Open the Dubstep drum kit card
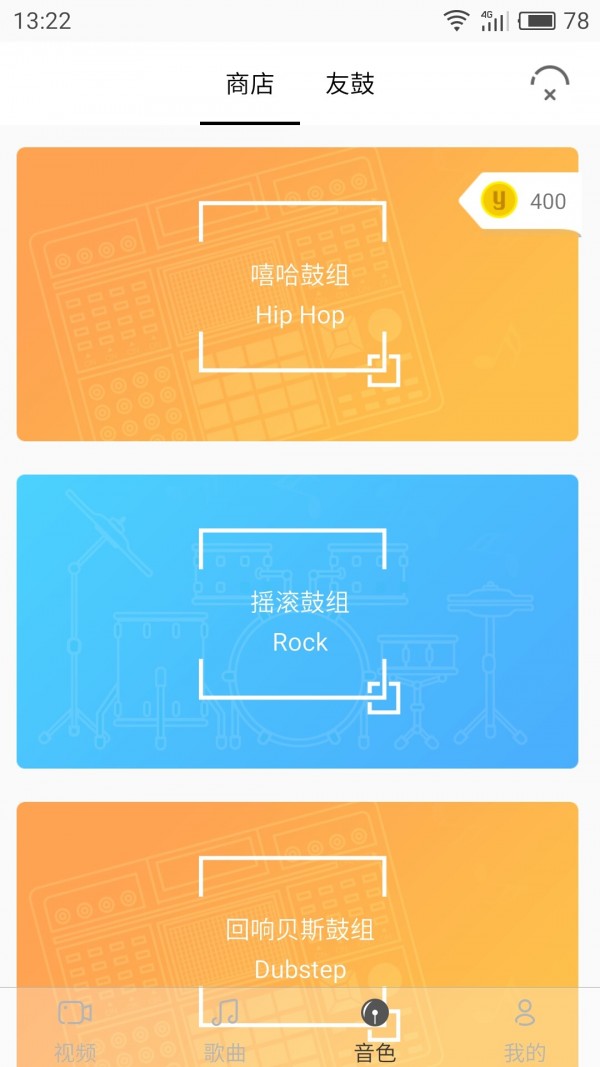This screenshot has height=1067, width=600. 297,900
